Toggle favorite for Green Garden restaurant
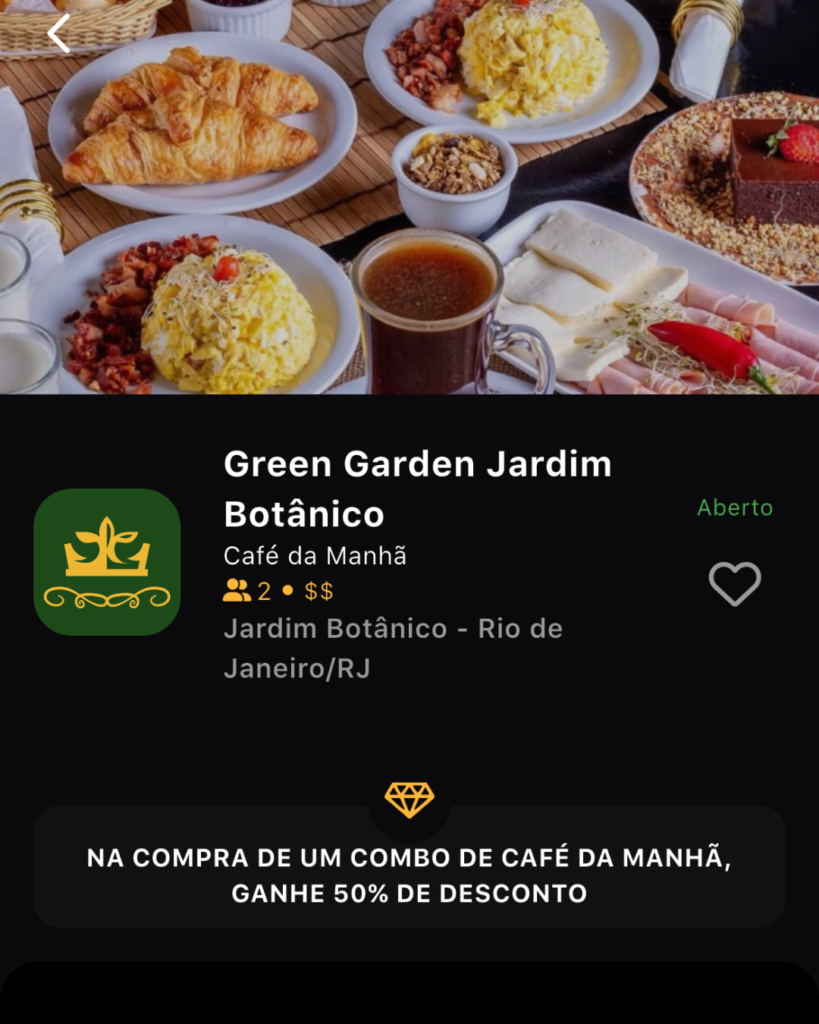 pyautogui.click(x=735, y=583)
